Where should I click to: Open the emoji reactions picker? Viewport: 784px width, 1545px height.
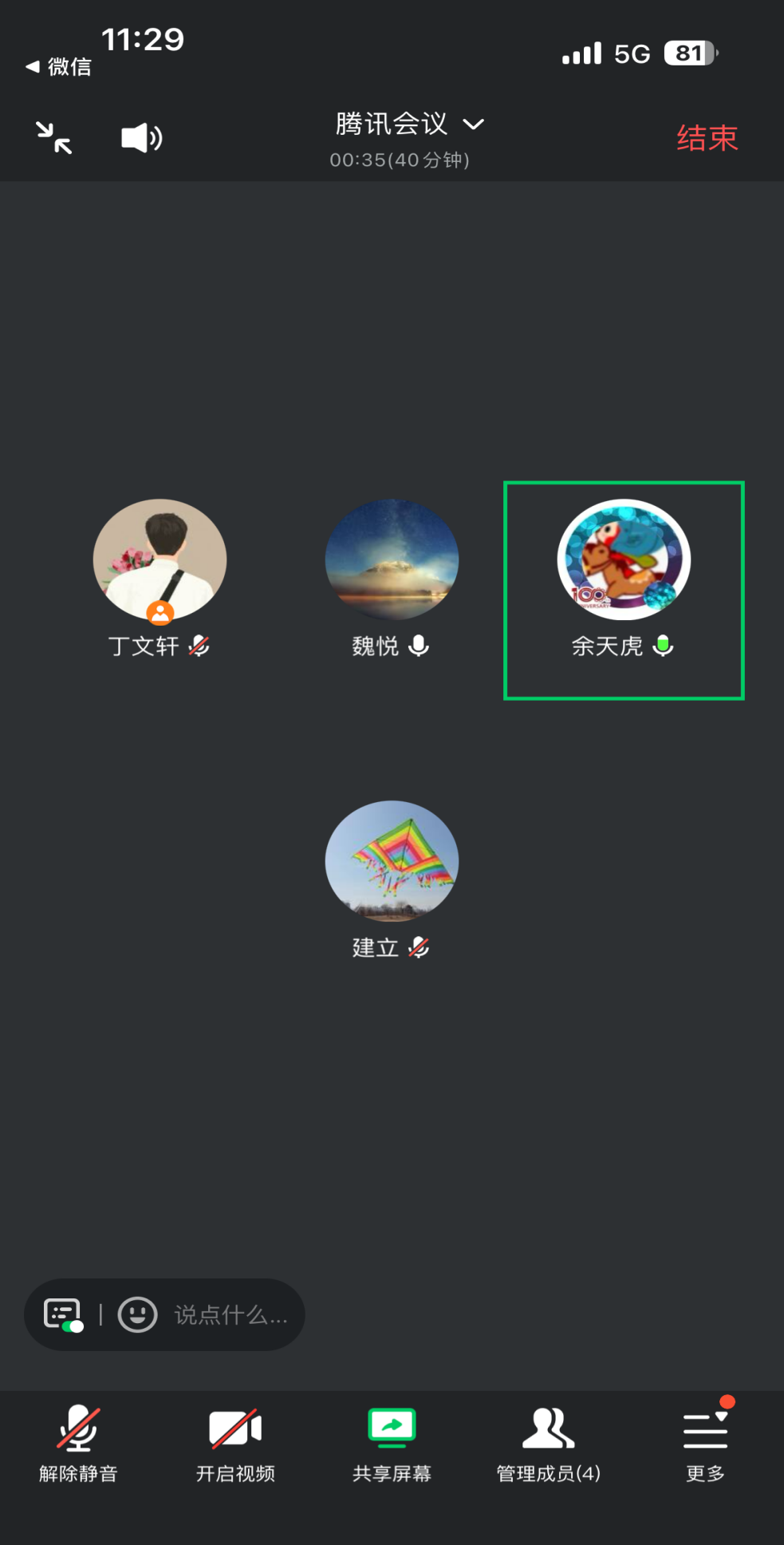pos(137,1314)
